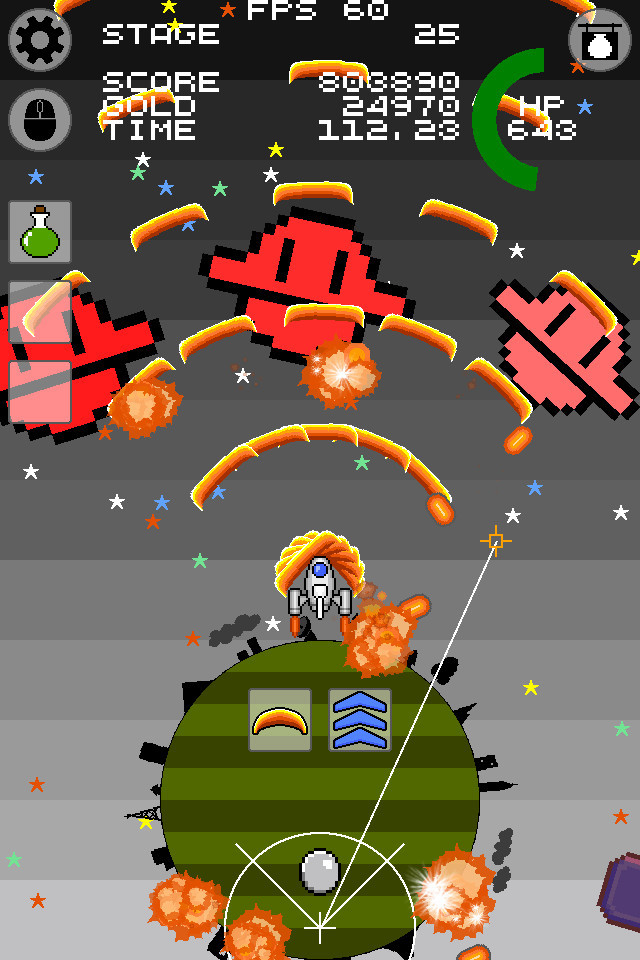Open the shop sign icon
Image resolution: width=640 pixels, height=960 pixels.
[x=600, y=40]
